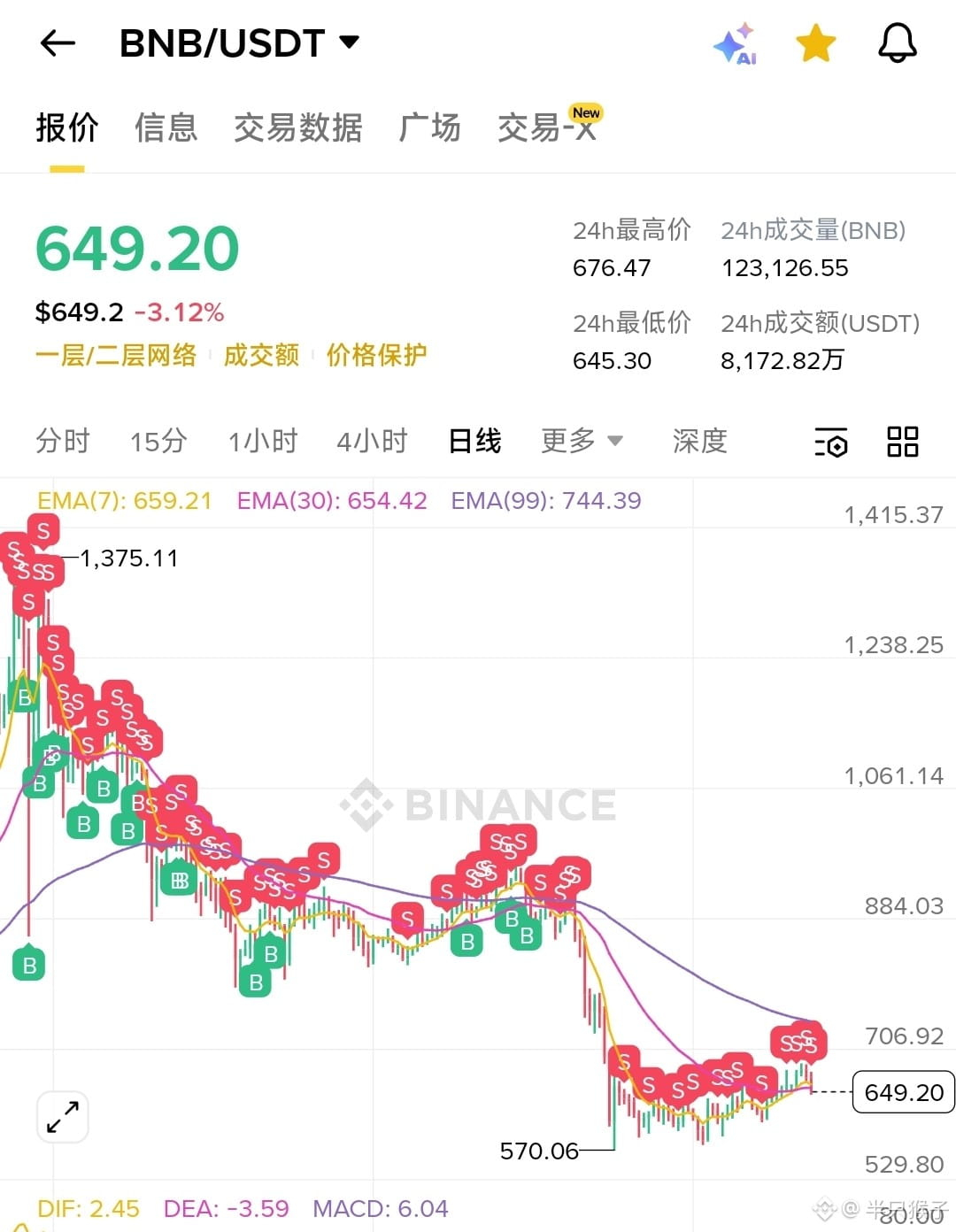Screen dimensions: 956x1232
Task: Open the price alert bell
Action: point(897,43)
